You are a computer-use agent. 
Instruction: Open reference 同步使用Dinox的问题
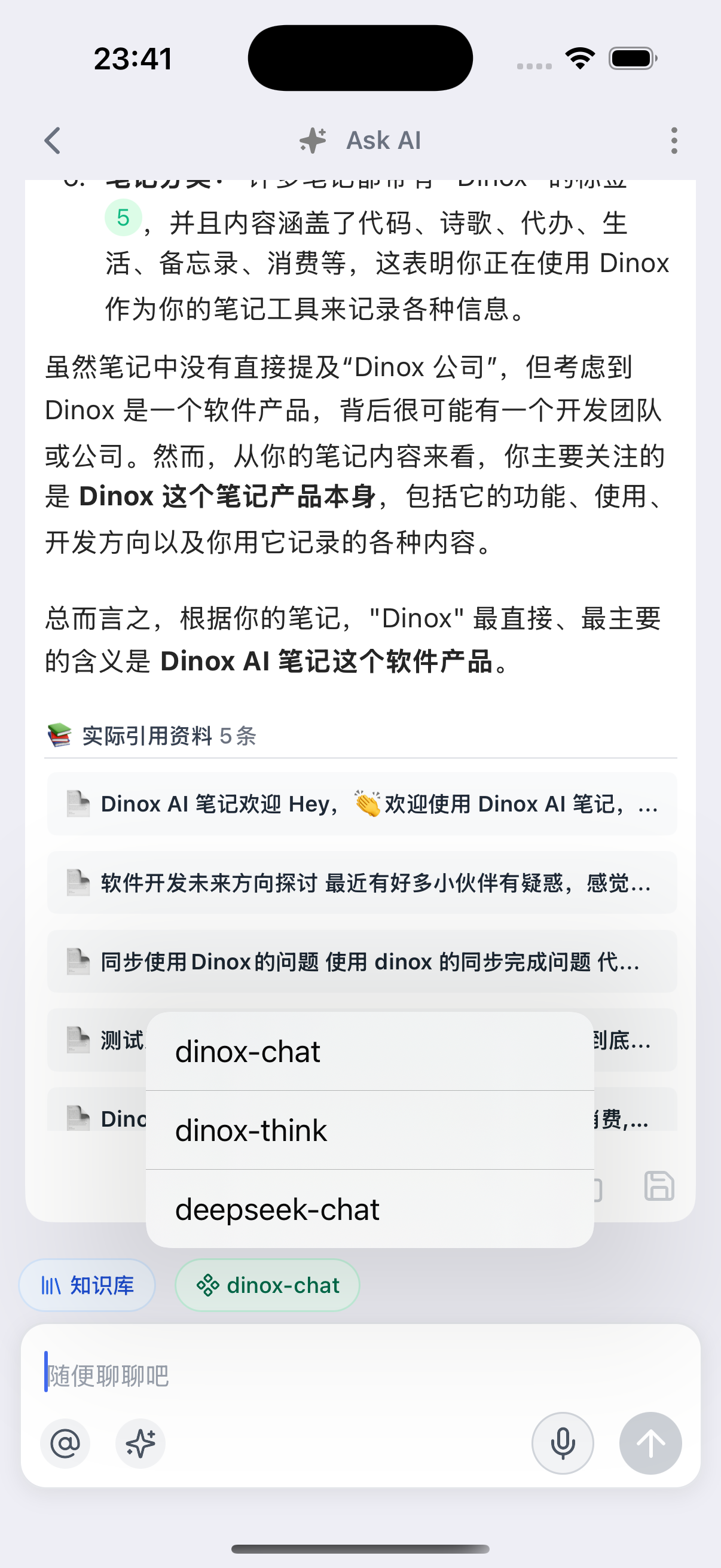click(362, 962)
